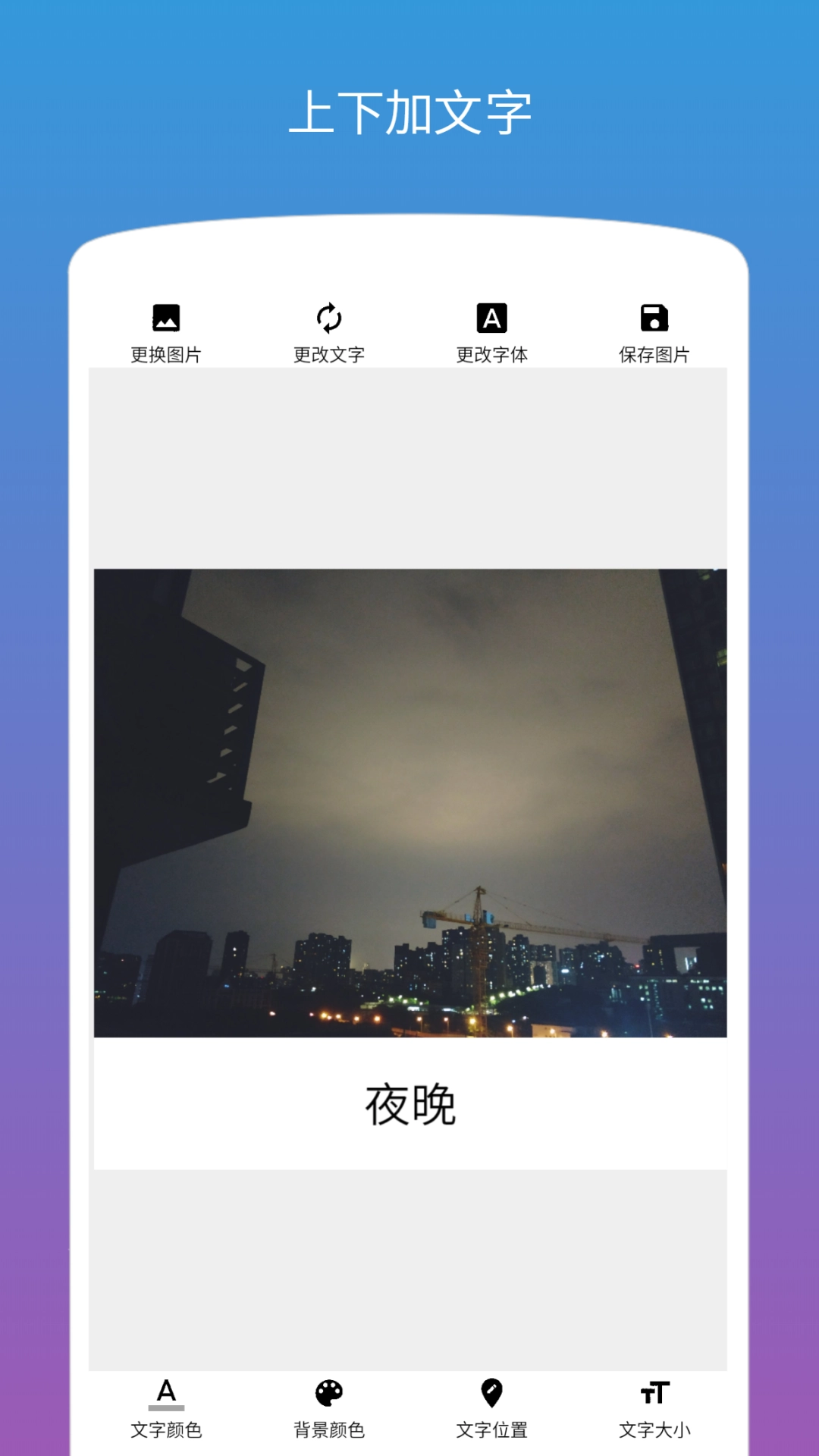Click the 文字位置 label to reposition text
Viewport: 819px width, 1456px height.
[x=492, y=1429]
